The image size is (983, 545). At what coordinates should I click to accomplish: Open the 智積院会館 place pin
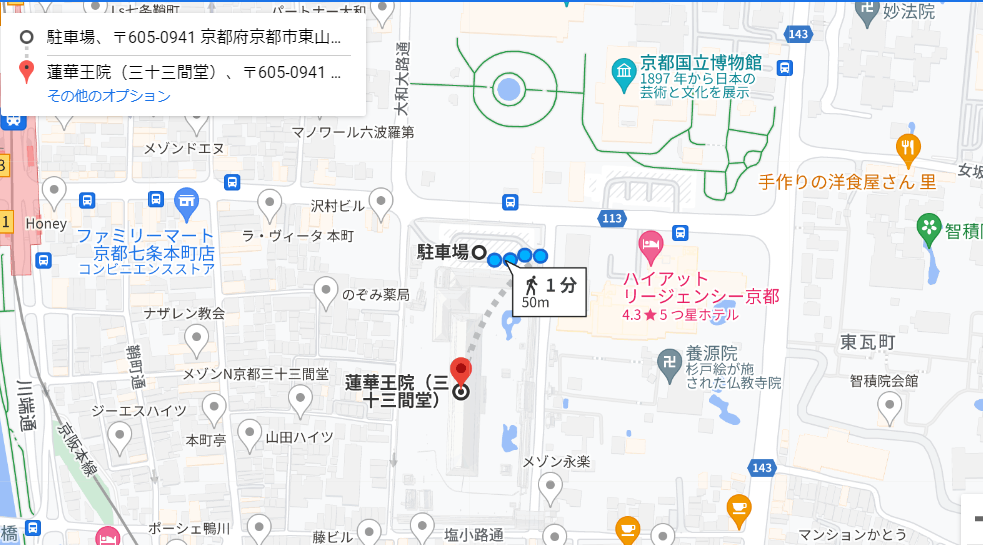click(889, 409)
